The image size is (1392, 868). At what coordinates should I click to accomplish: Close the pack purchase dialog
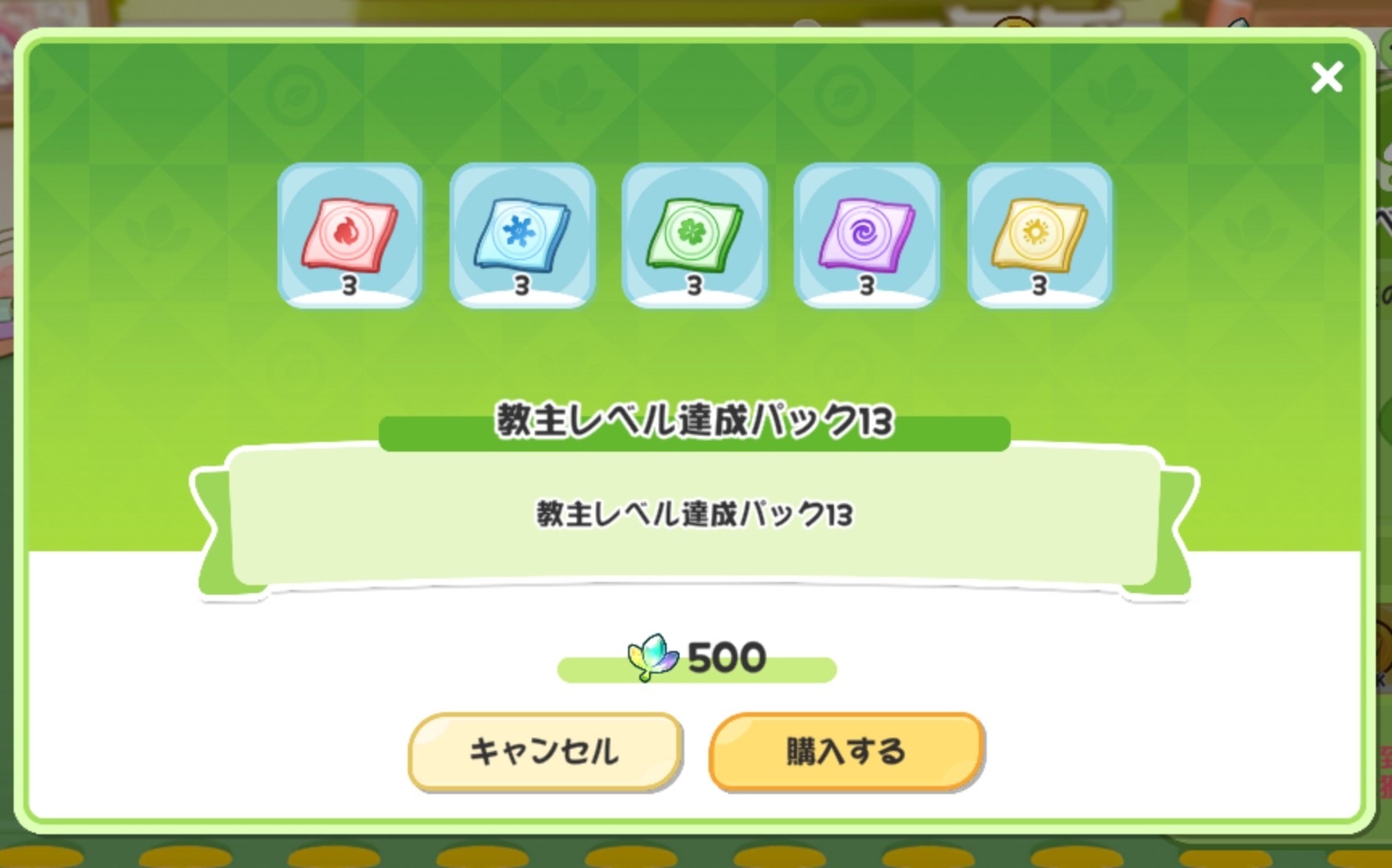1326,78
